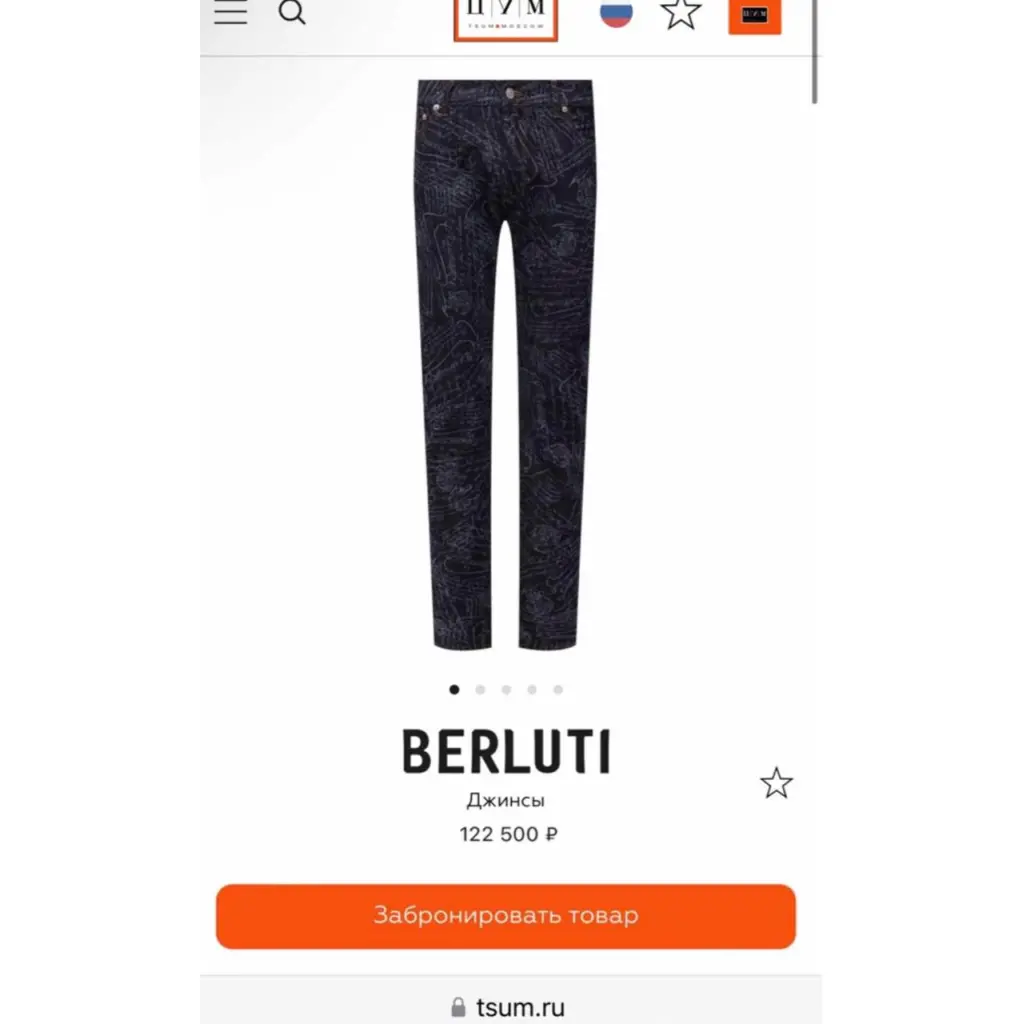Open the search magnifier

tap(292, 13)
